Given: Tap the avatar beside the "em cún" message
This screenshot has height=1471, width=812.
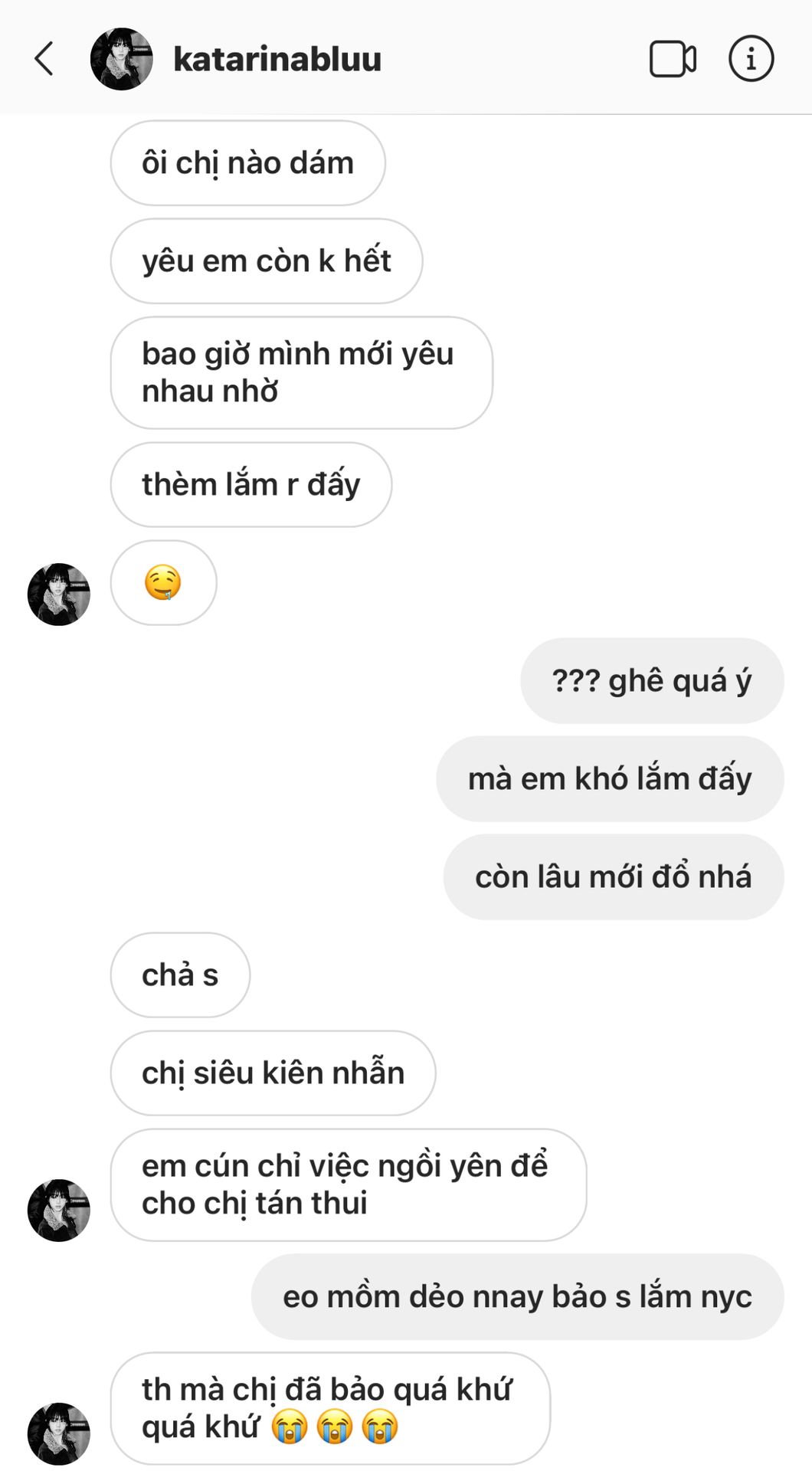Looking at the screenshot, I should 59,1210.
